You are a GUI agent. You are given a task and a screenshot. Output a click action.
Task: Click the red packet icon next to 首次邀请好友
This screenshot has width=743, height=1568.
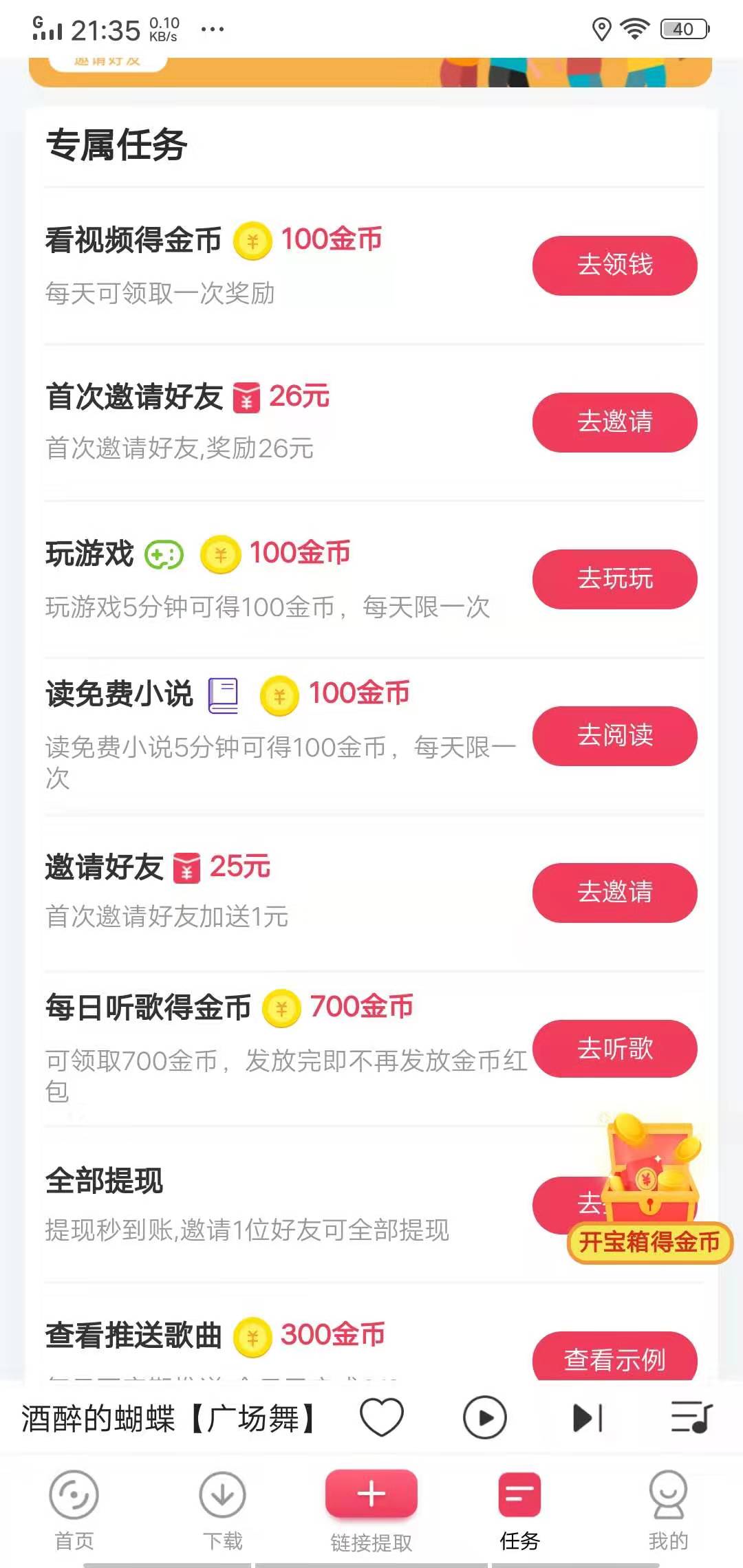click(x=248, y=398)
